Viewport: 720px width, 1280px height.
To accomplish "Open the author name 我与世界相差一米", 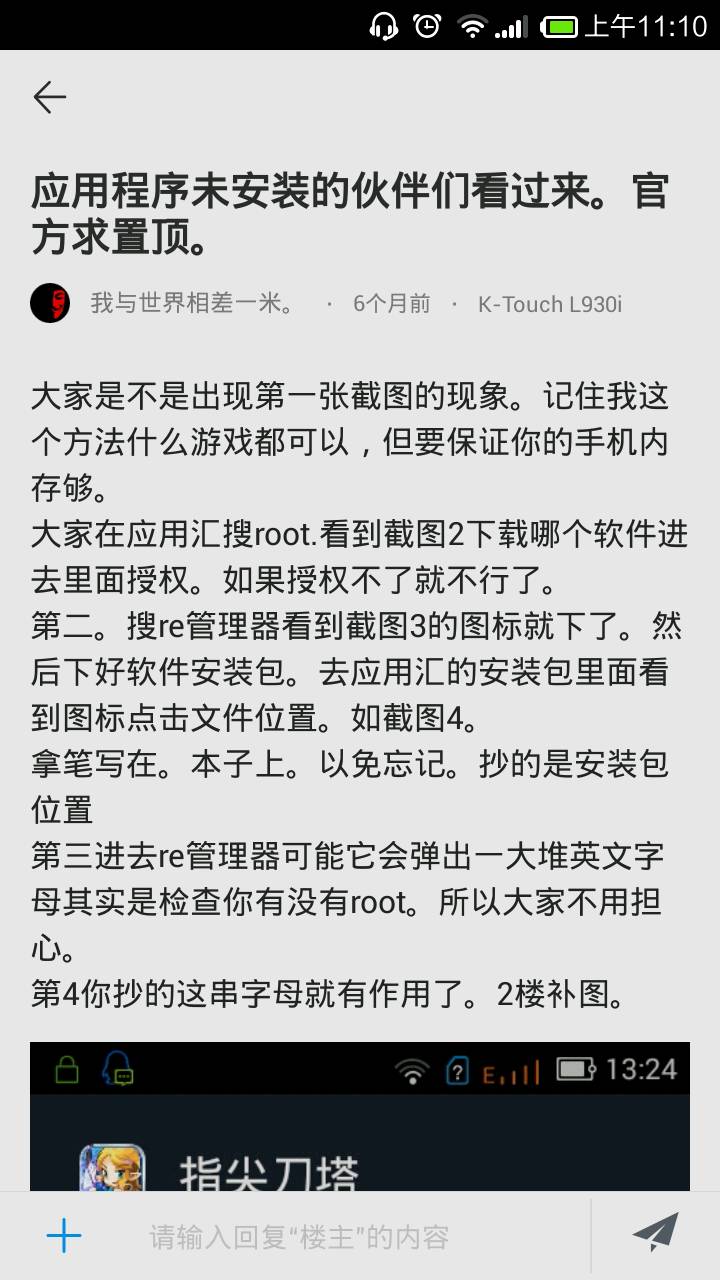I will 191,304.
